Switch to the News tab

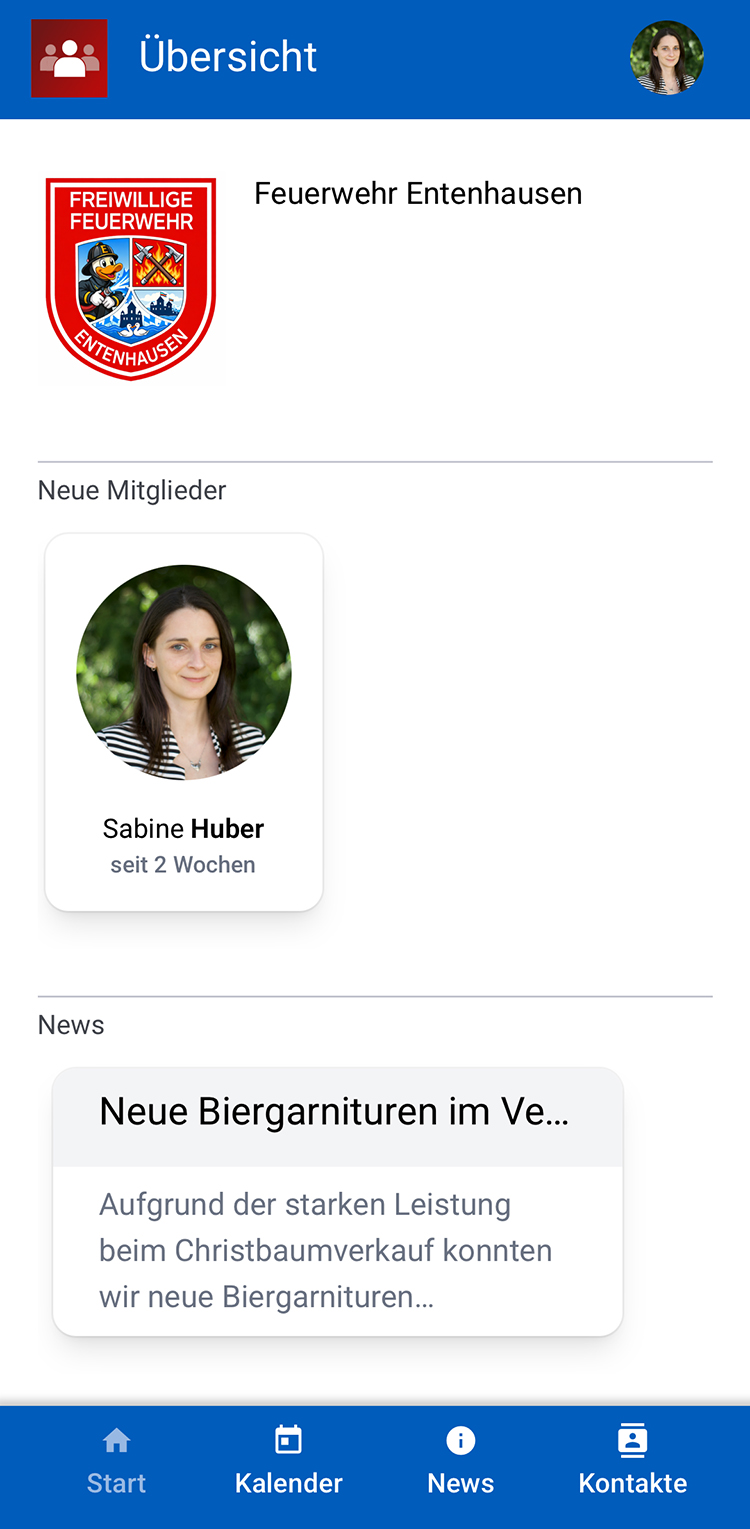[460, 1461]
